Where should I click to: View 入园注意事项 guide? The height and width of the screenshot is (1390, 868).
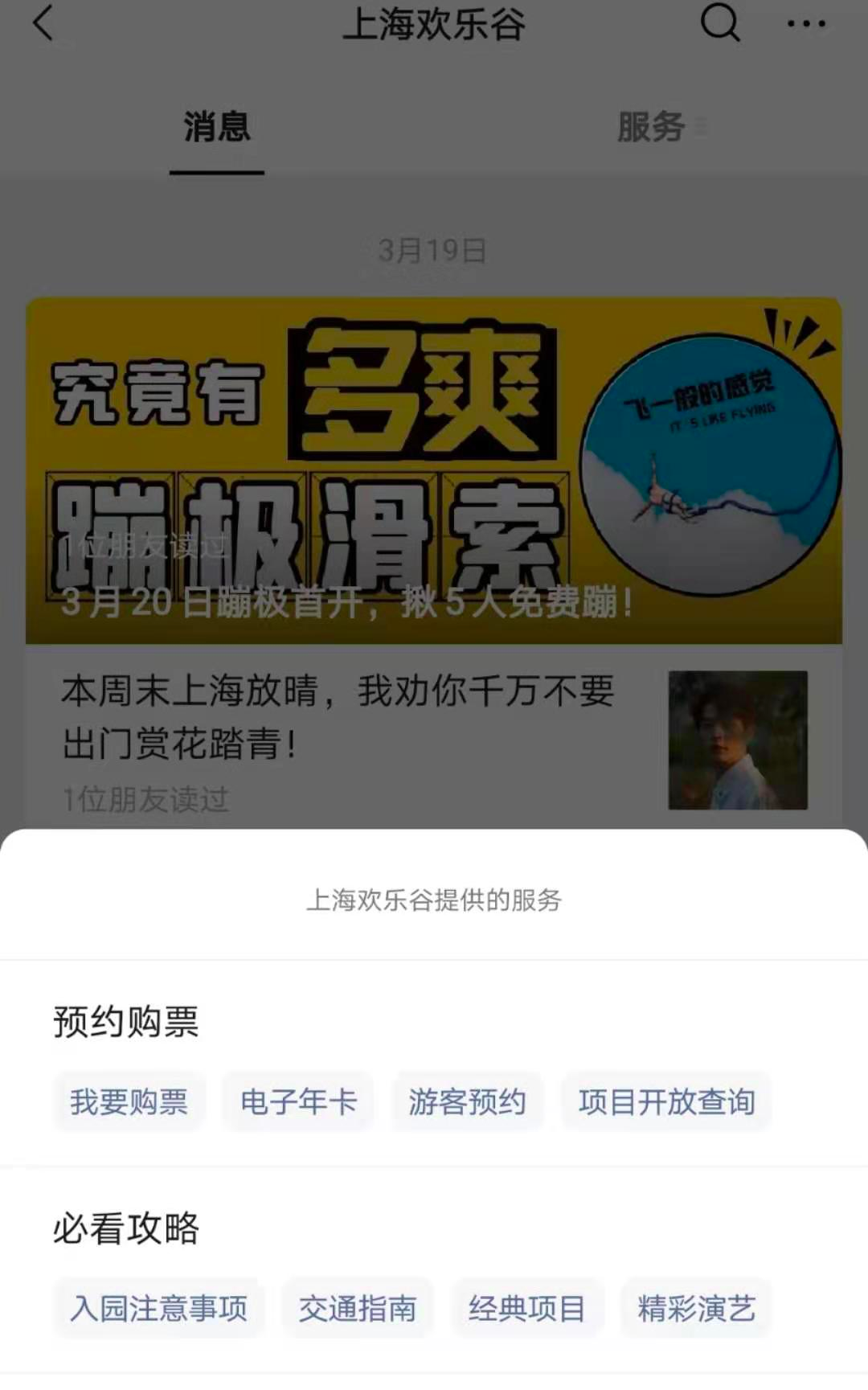[159, 1308]
